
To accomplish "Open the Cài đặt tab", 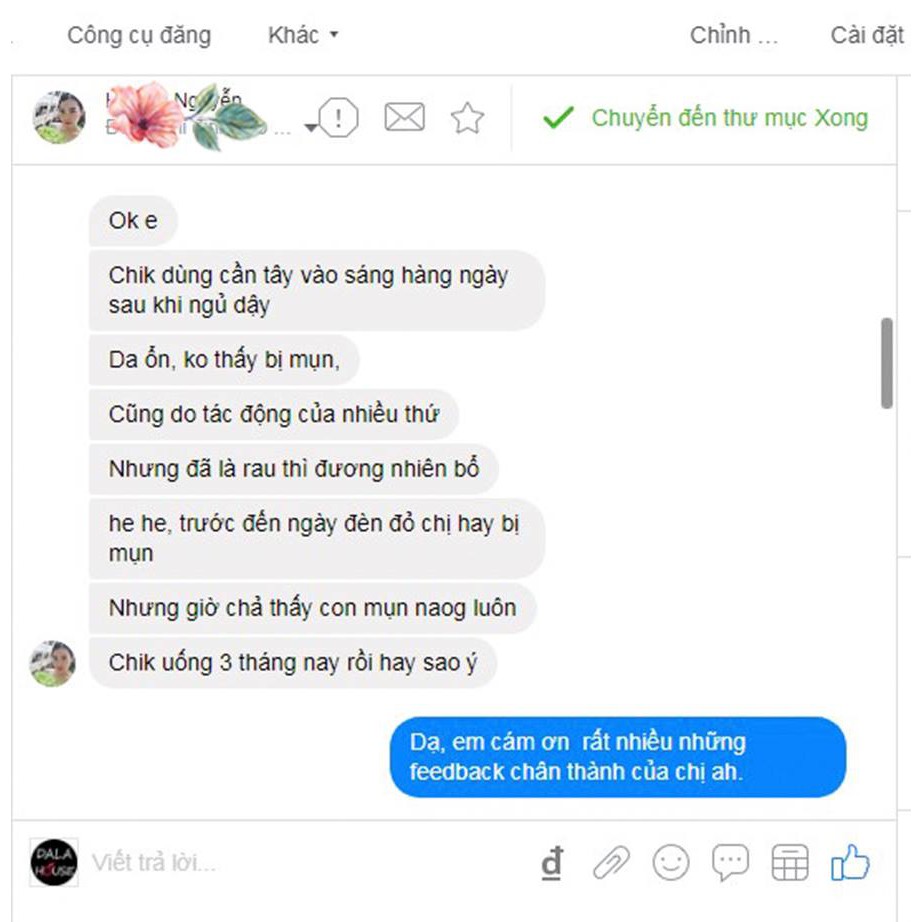I will tap(867, 36).
